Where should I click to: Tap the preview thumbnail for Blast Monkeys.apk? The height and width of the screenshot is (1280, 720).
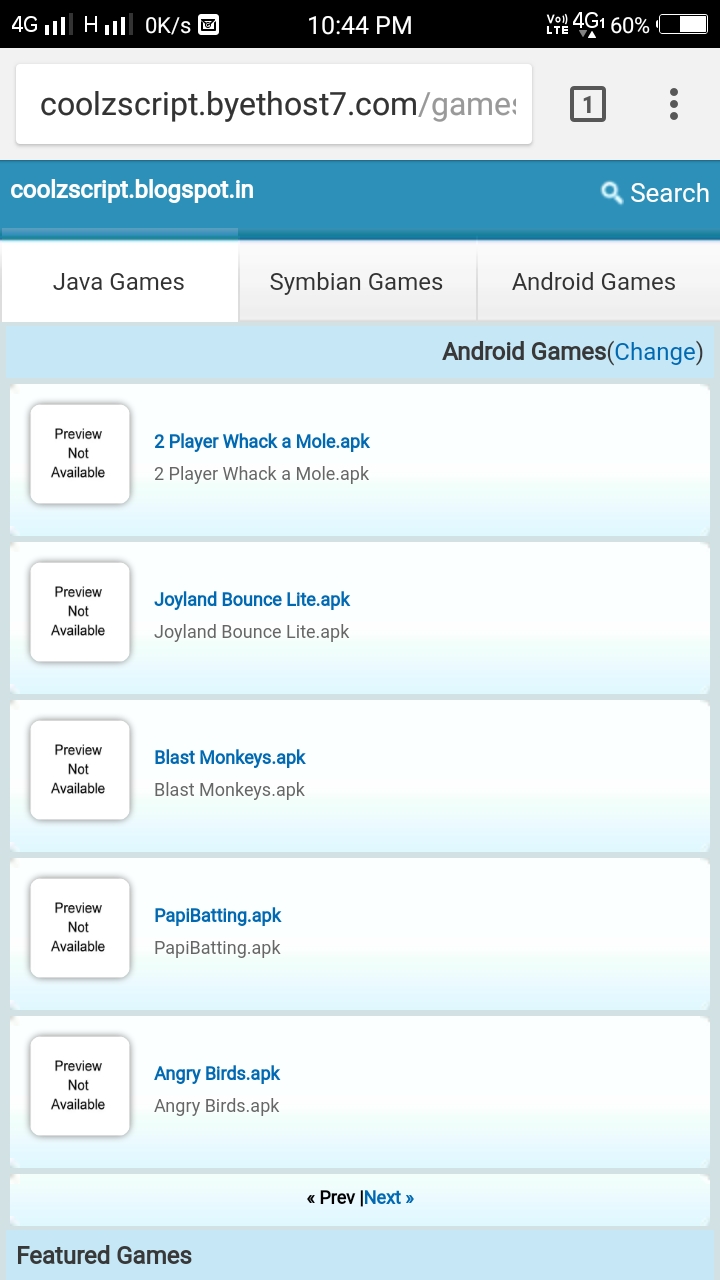pyautogui.click(x=80, y=770)
